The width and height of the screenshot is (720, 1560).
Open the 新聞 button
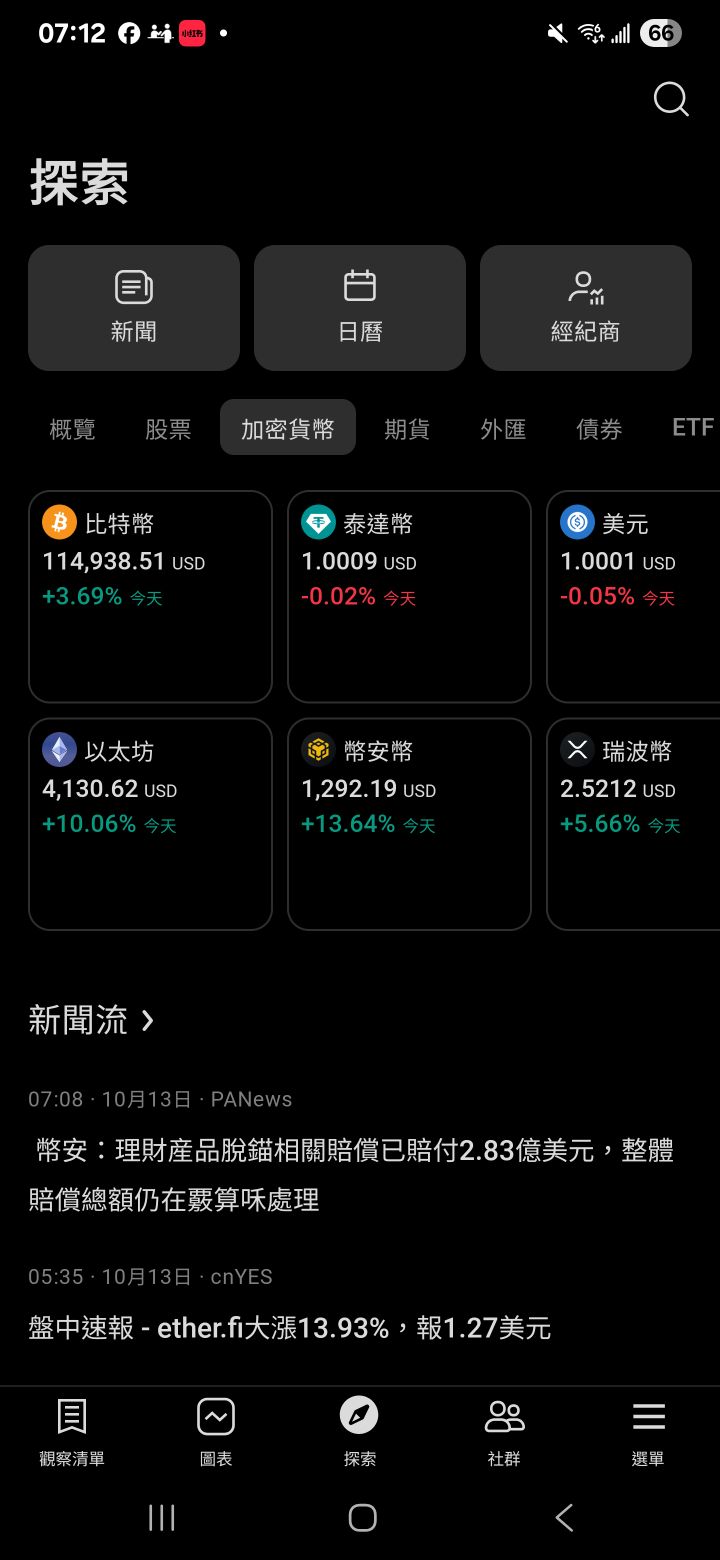134,308
